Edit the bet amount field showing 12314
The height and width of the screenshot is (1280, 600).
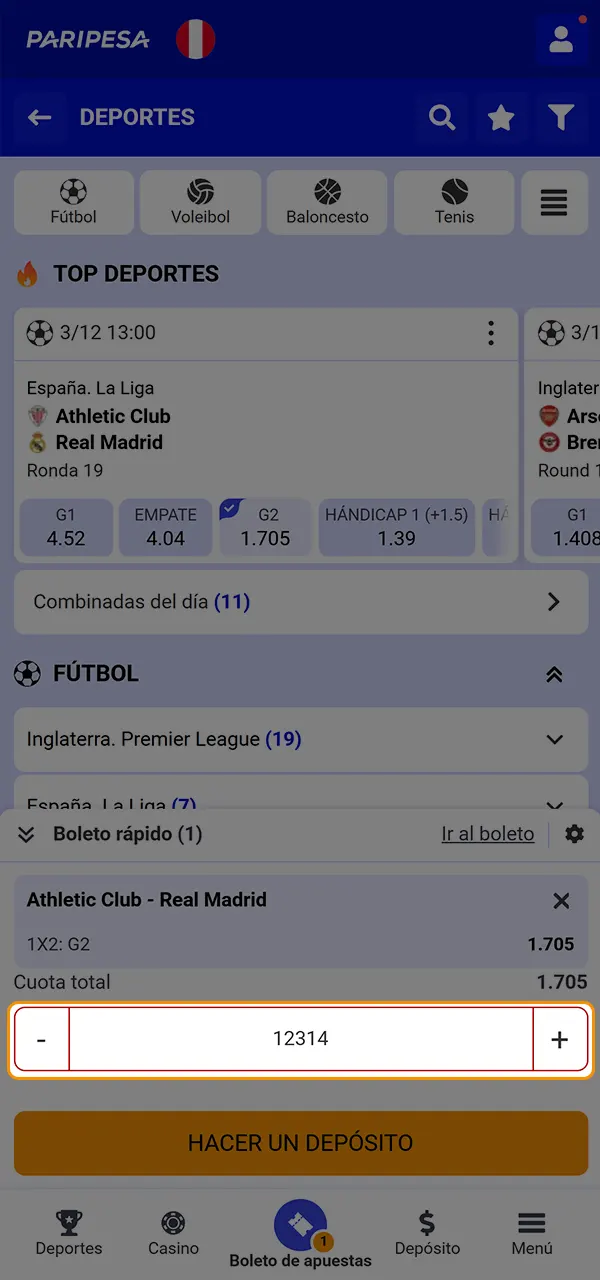click(300, 1039)
